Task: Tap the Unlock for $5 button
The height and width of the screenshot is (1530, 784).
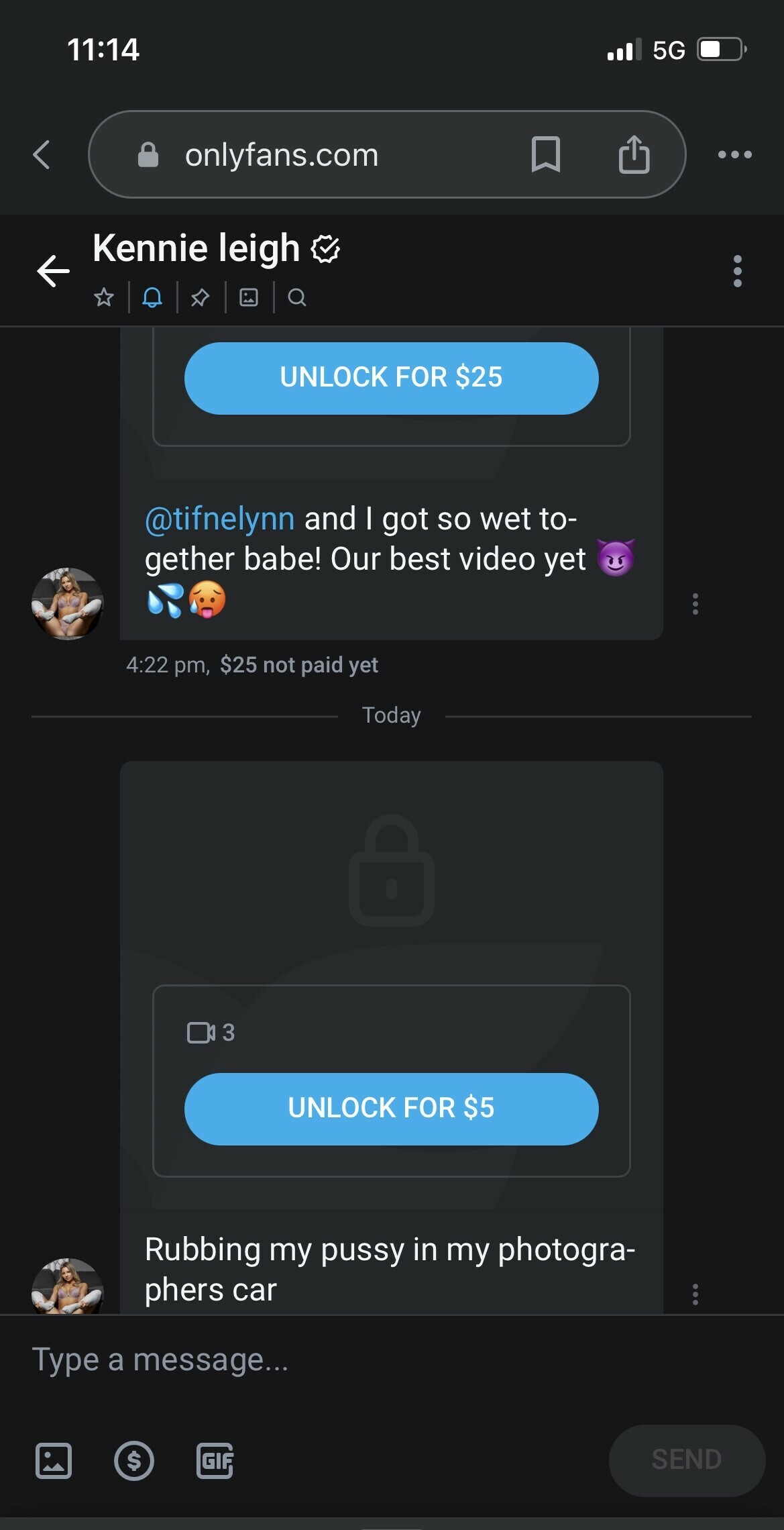Action: [x=391, y=1109]
